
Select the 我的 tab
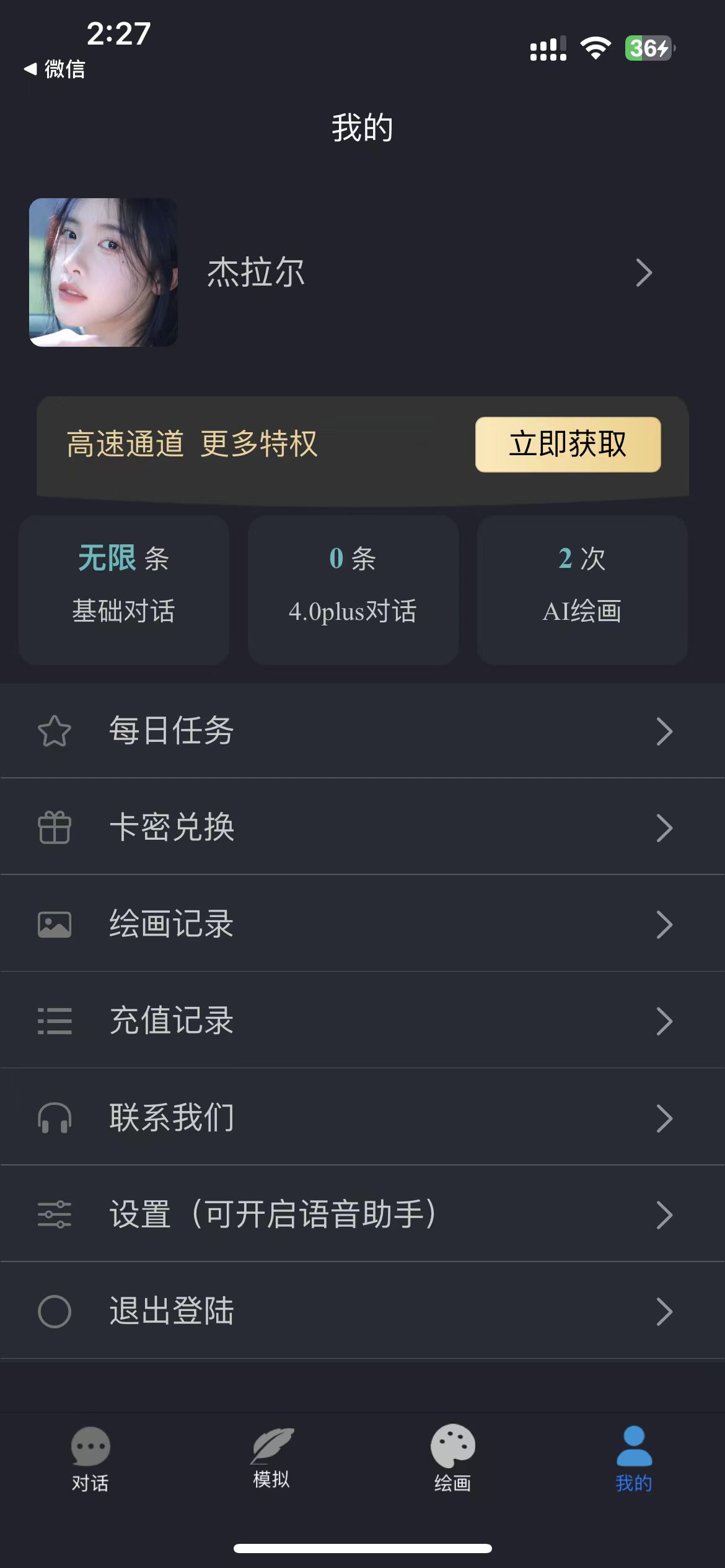(x=634, y=1458)
